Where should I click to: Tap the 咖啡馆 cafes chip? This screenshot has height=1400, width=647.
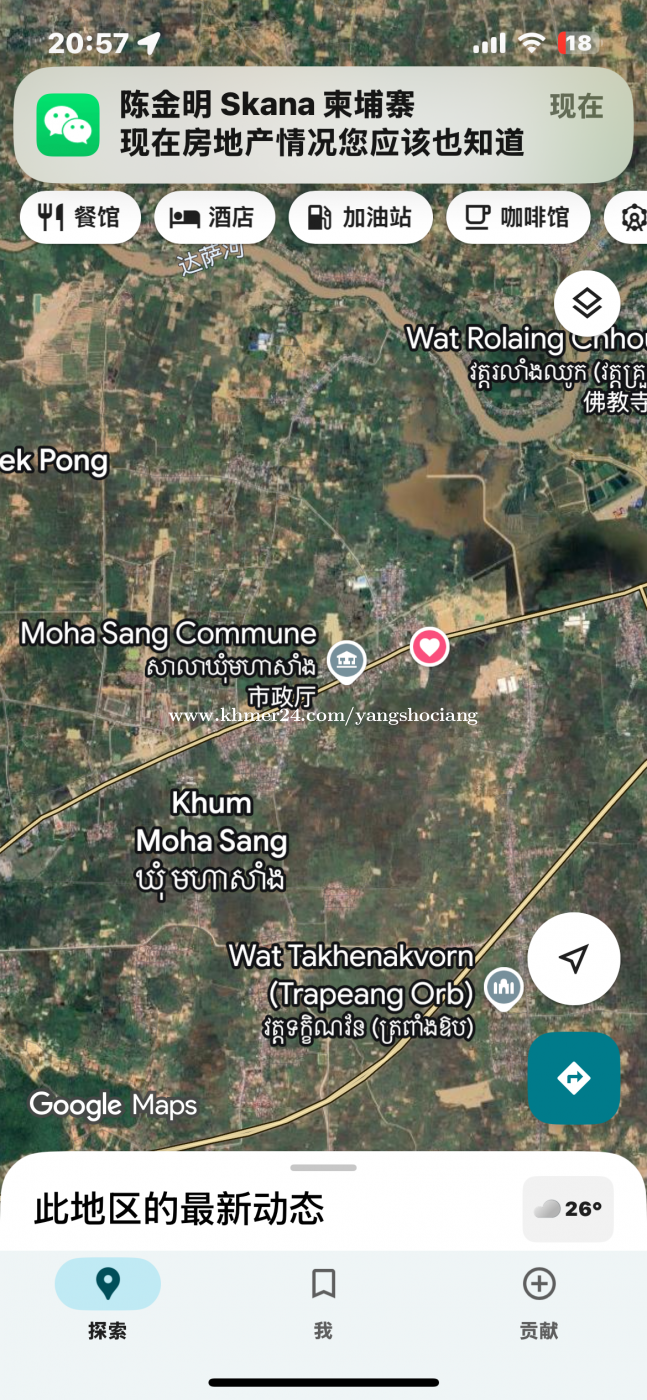pos(518,217)
